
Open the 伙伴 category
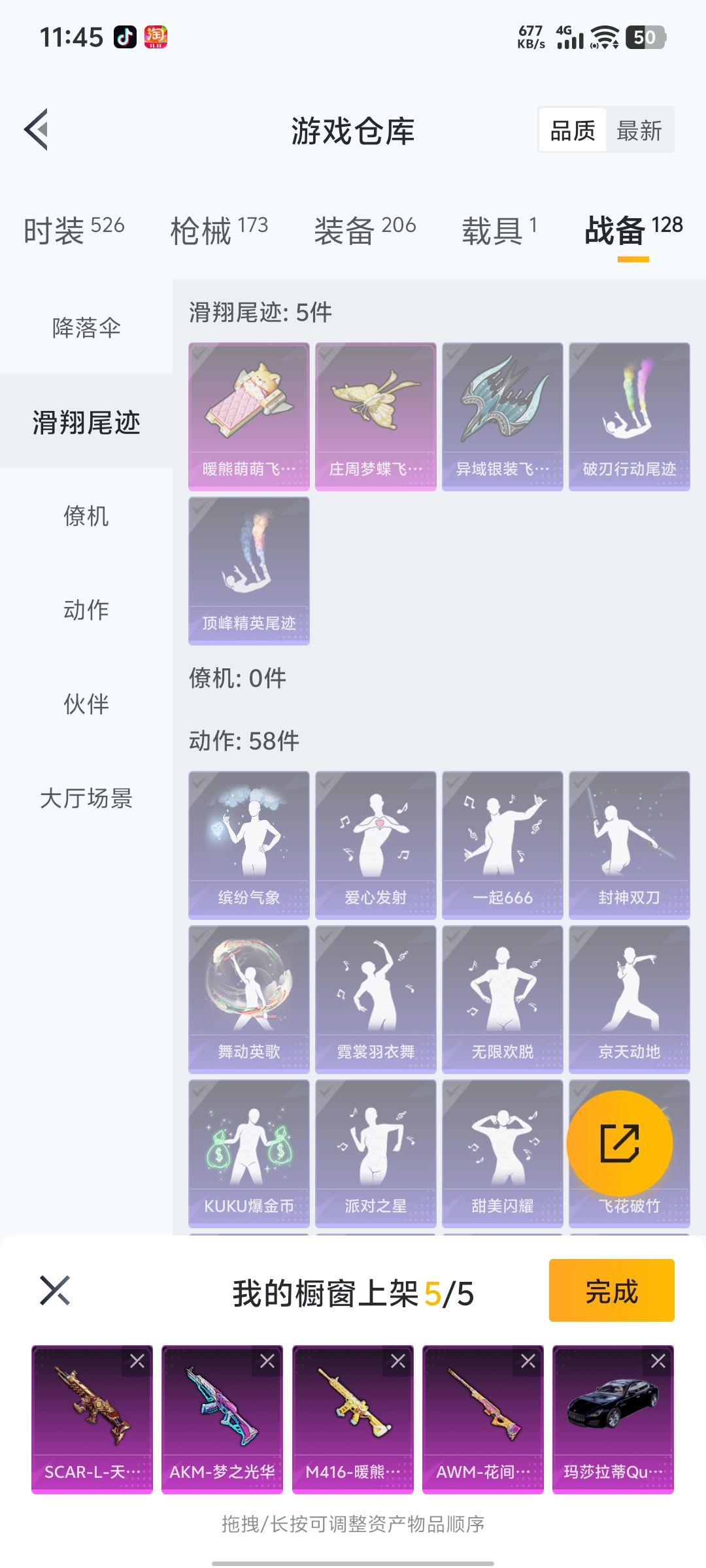pos(86,704)
